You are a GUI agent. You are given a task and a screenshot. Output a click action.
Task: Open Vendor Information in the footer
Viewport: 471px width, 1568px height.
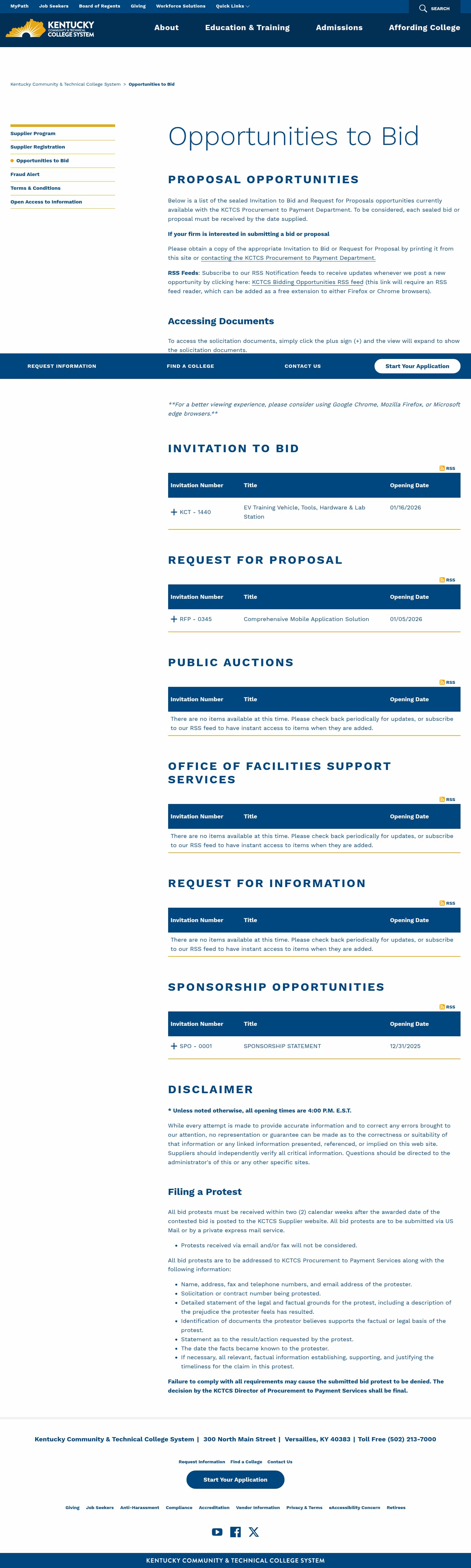[258, 1507]
